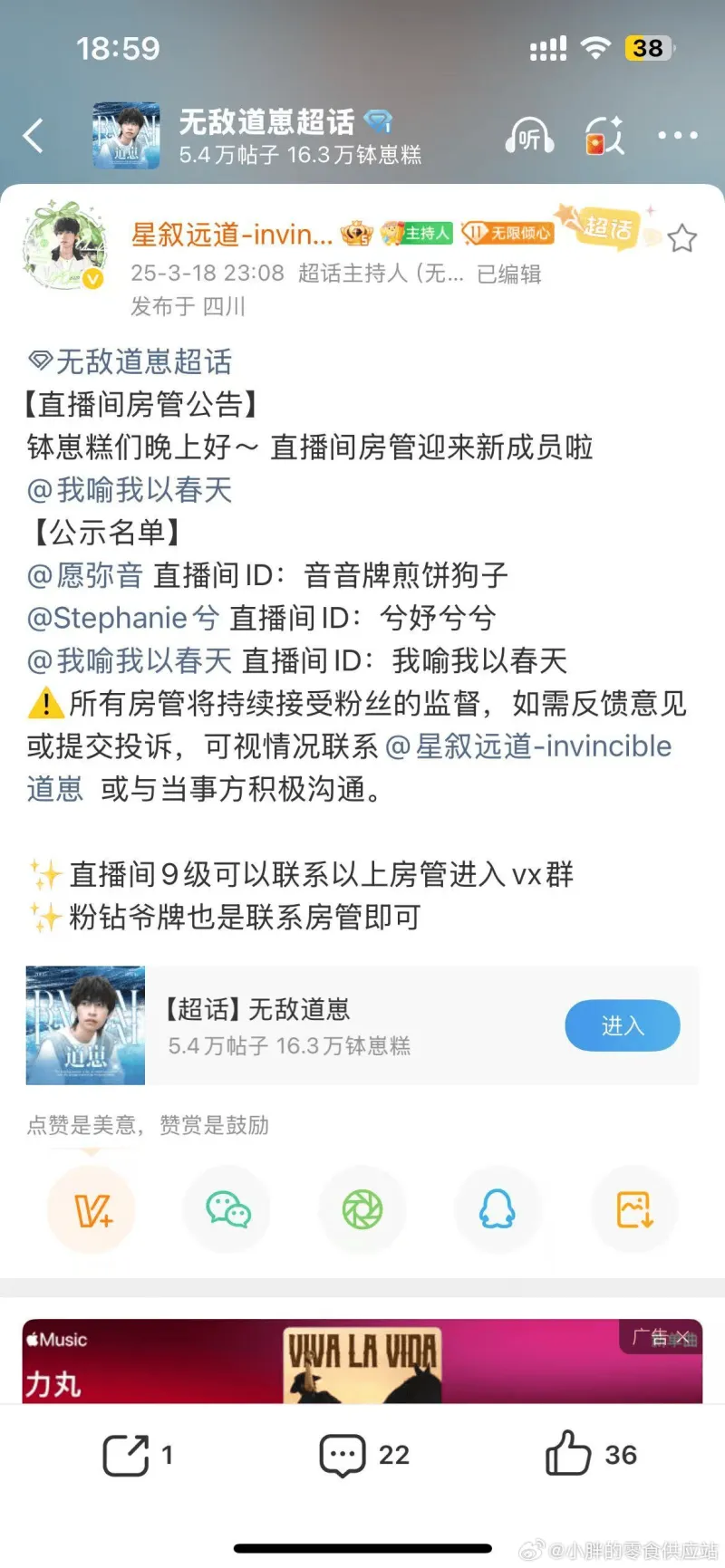
Task: Share the post to QQ
Action: click(x=498, y=1210)
